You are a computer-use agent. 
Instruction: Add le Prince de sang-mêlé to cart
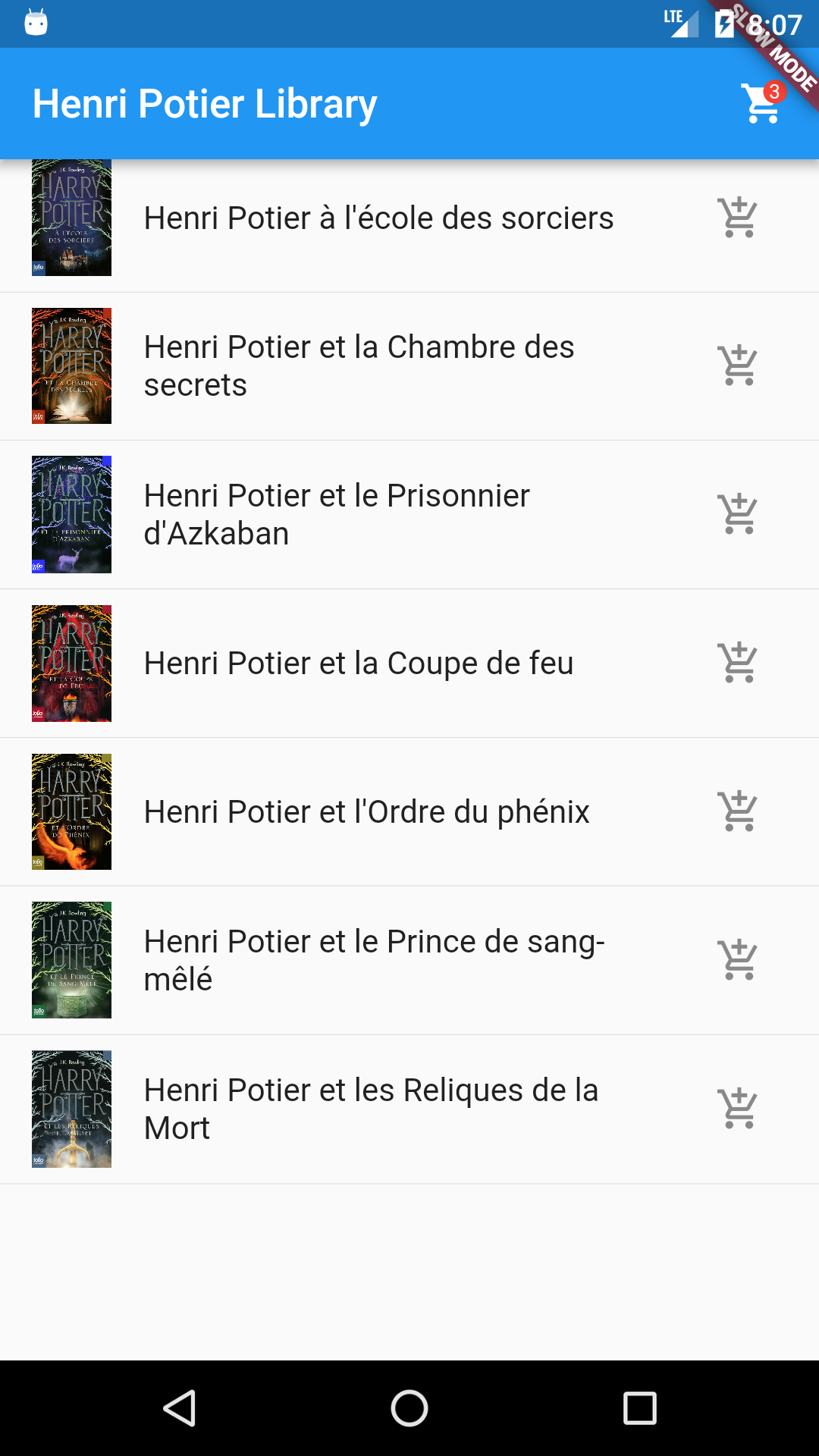tap(738, 961)
